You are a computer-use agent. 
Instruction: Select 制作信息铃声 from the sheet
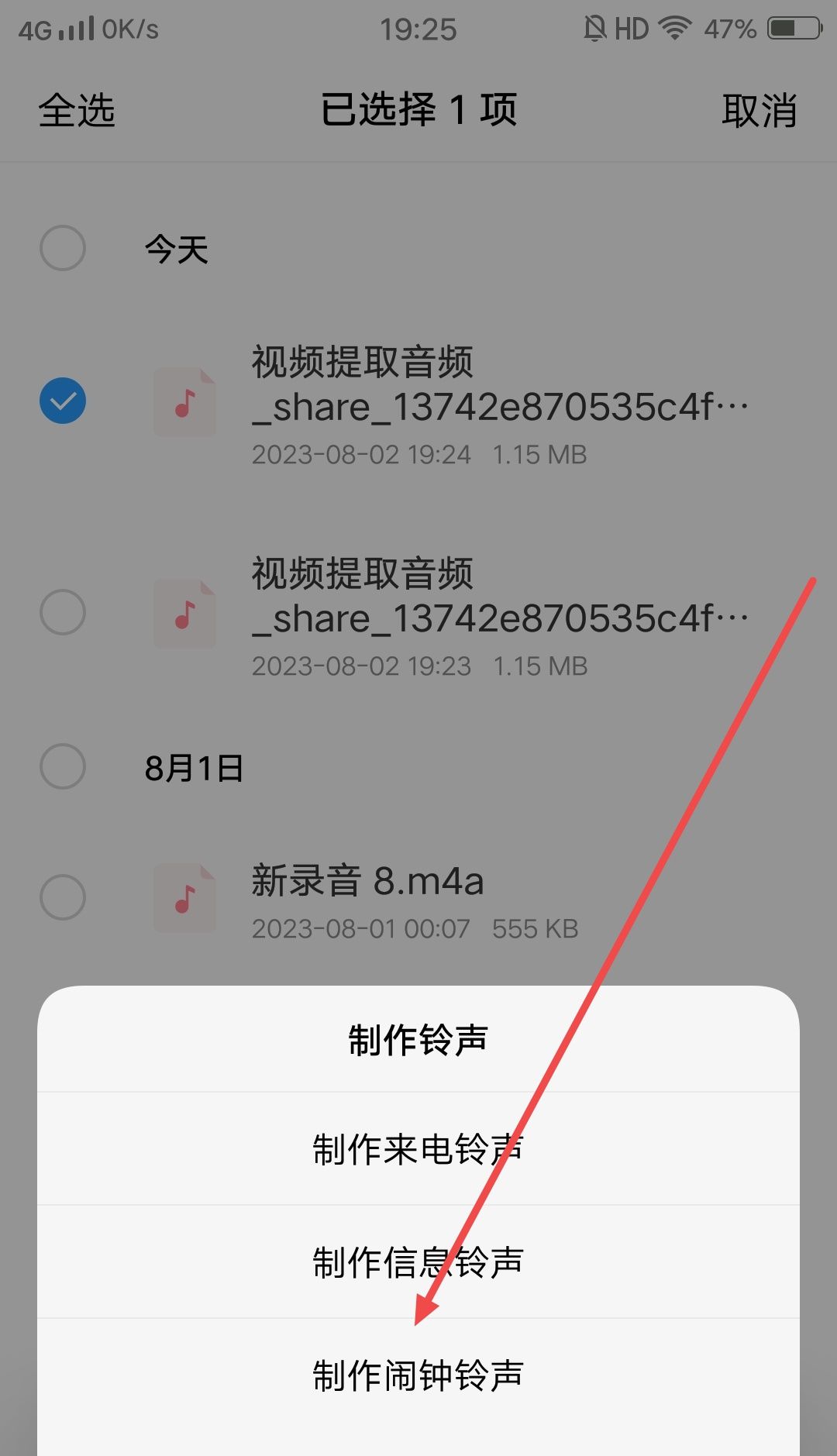click(418, 1262)
